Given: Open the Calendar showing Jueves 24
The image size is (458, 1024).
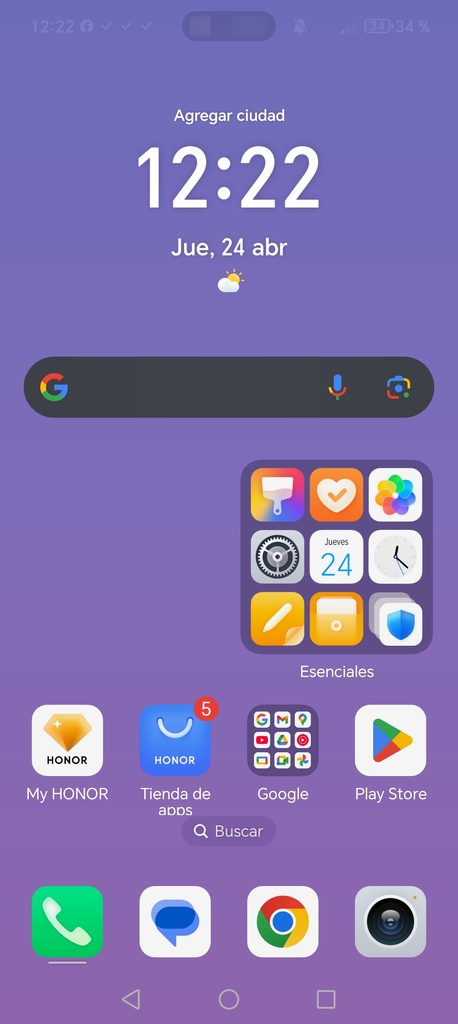Looking at the screenshot, I should pyautogui.click(x=336, y=556).
